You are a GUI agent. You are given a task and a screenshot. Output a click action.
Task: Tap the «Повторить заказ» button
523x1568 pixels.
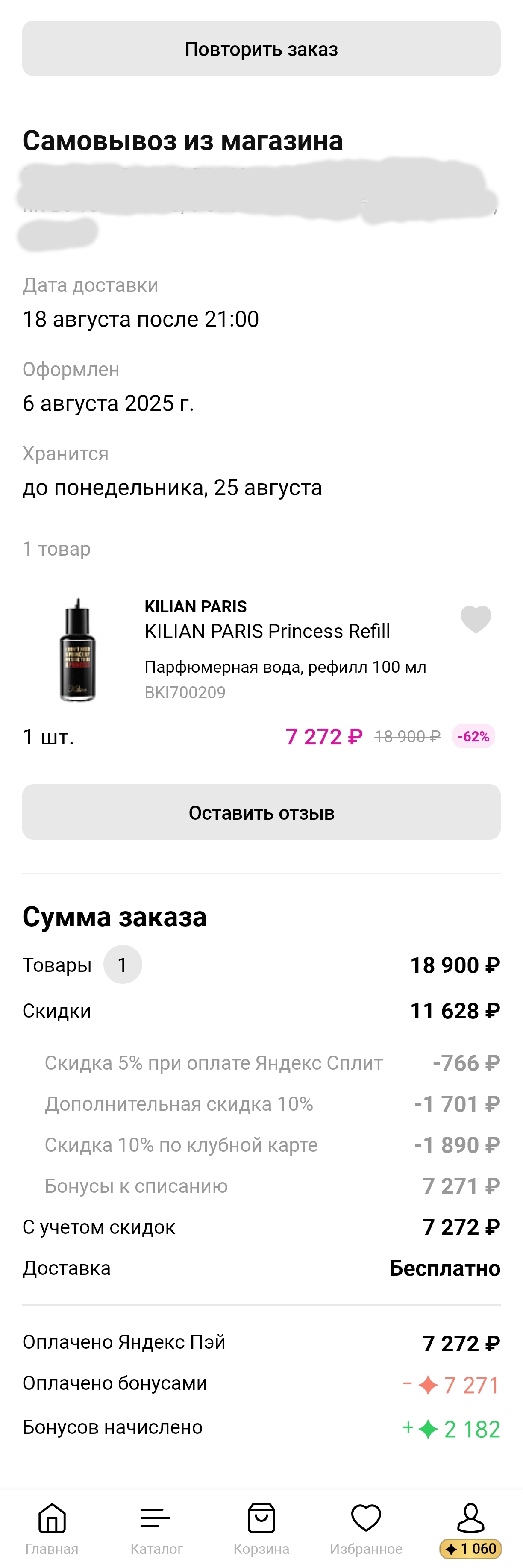(261, 49)
